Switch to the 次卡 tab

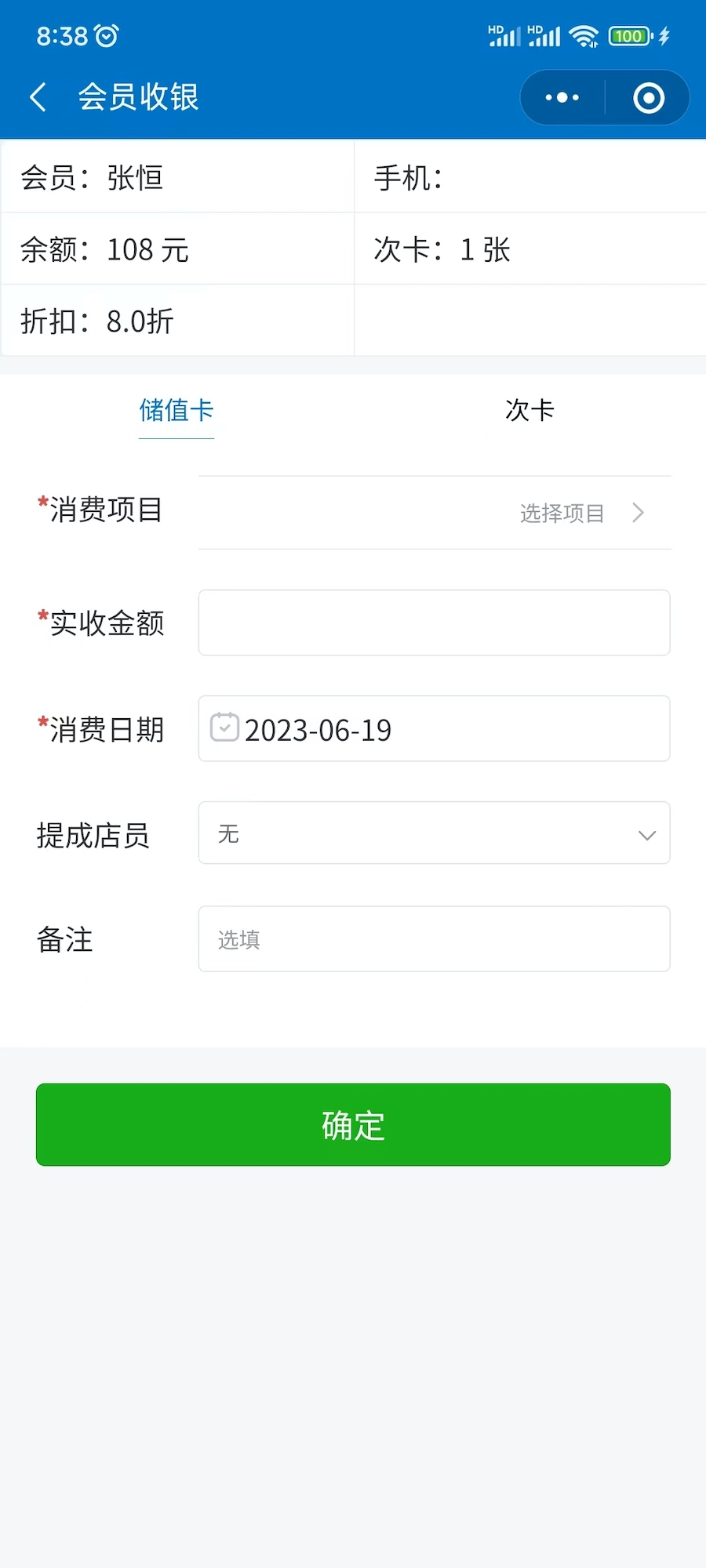point(529,409)
